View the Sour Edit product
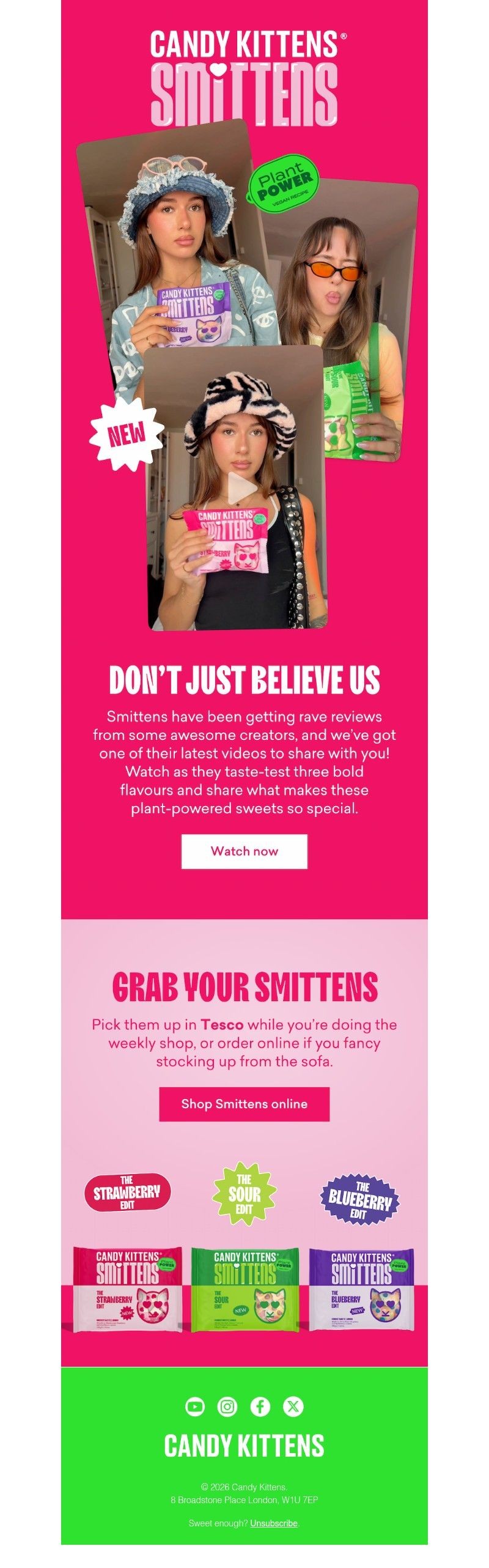 [x=244, y=1289]
